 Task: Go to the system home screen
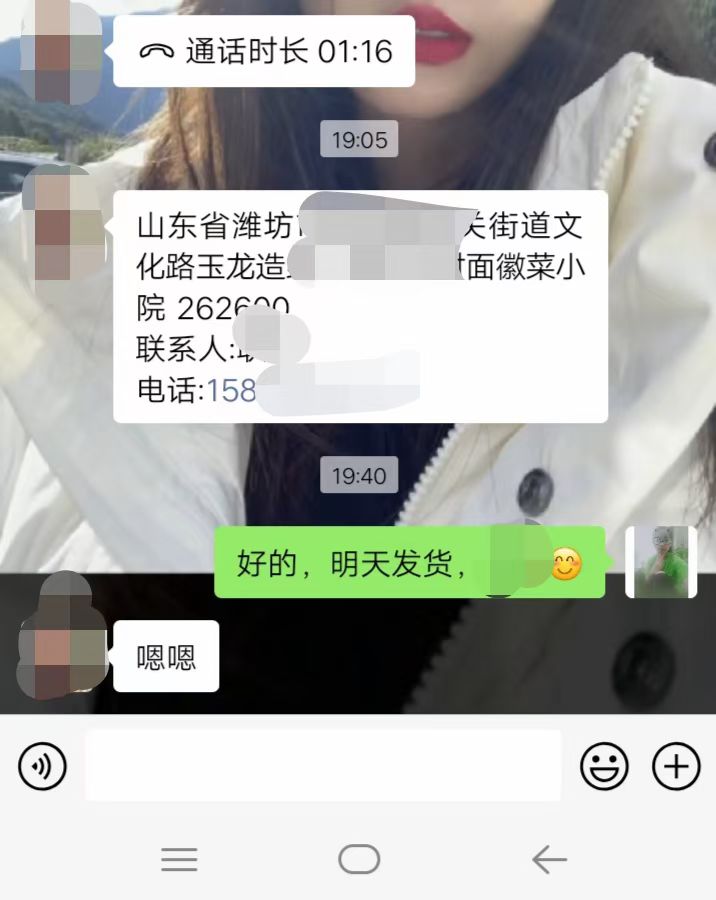[x=359, y=859]
